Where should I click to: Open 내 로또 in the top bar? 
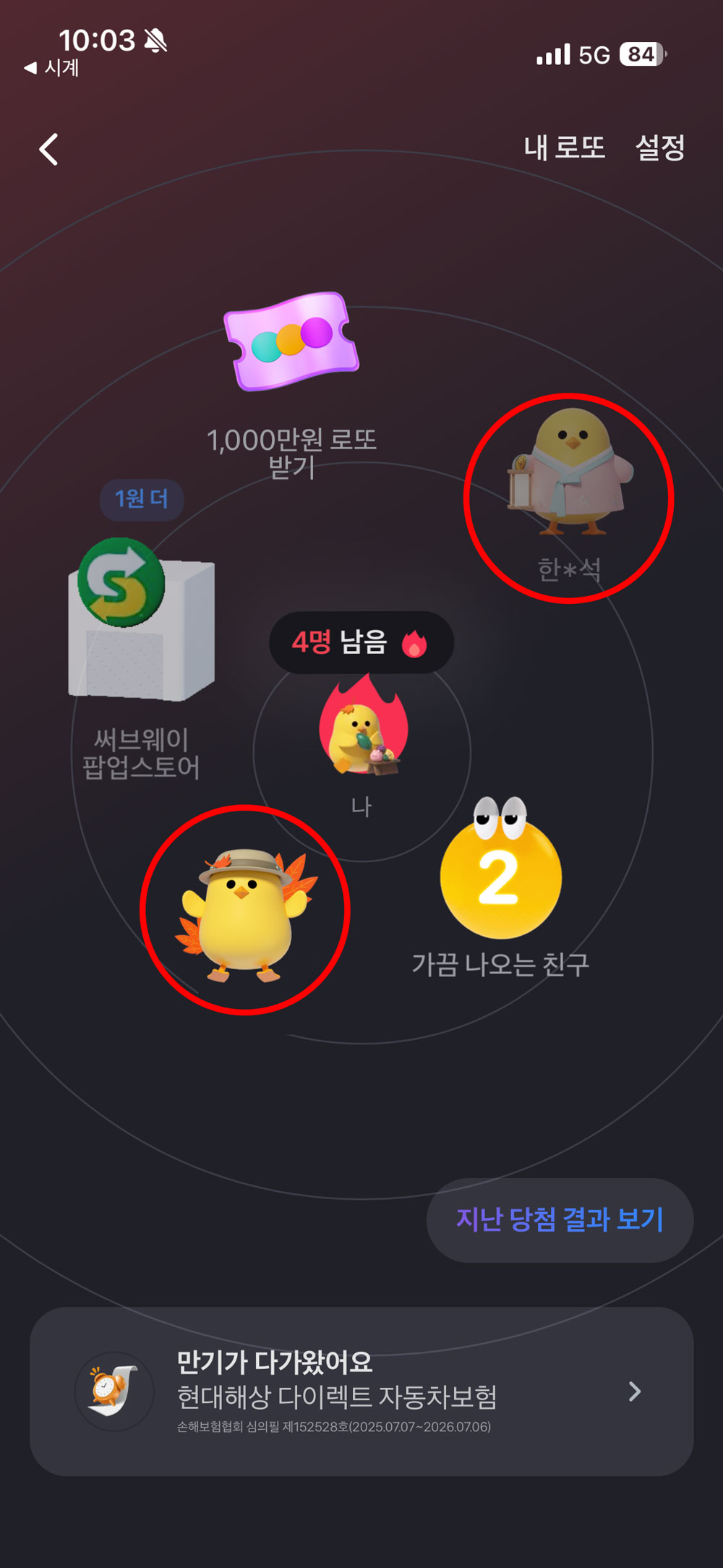point(564,148)
